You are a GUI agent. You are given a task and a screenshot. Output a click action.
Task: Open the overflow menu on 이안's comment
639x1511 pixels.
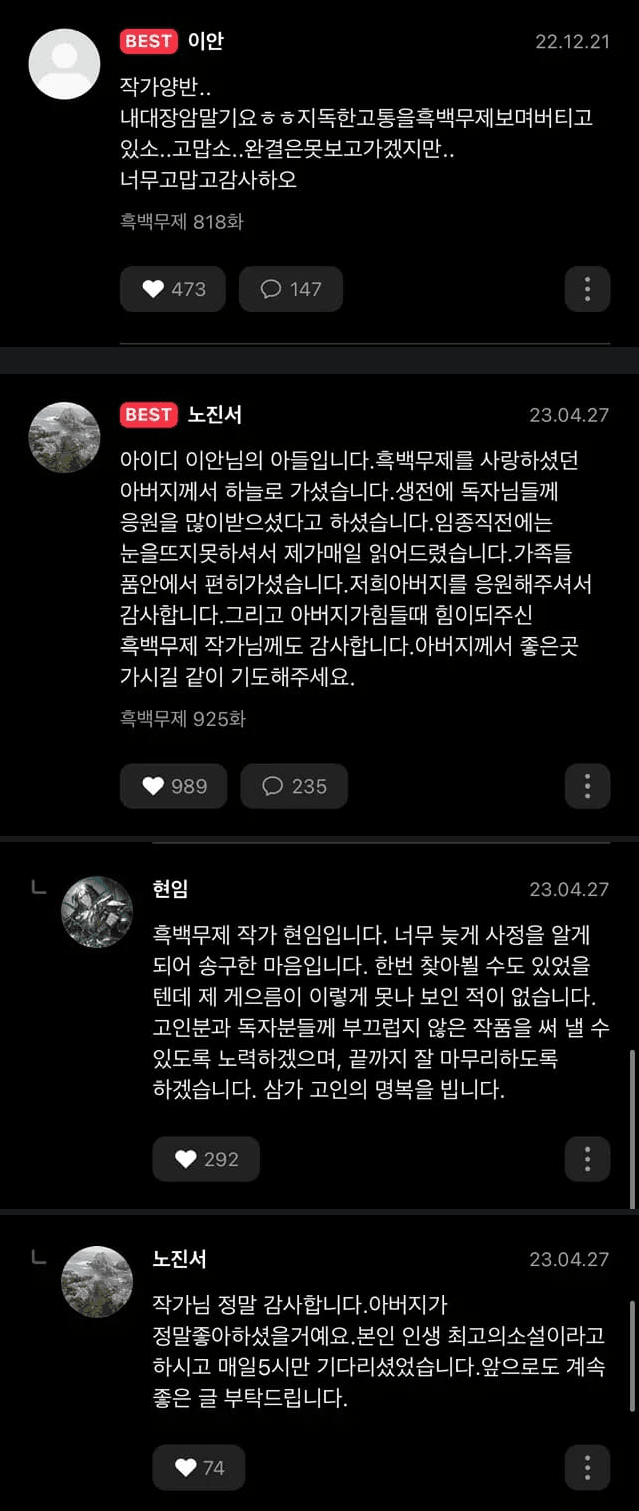tap(587, 289)
